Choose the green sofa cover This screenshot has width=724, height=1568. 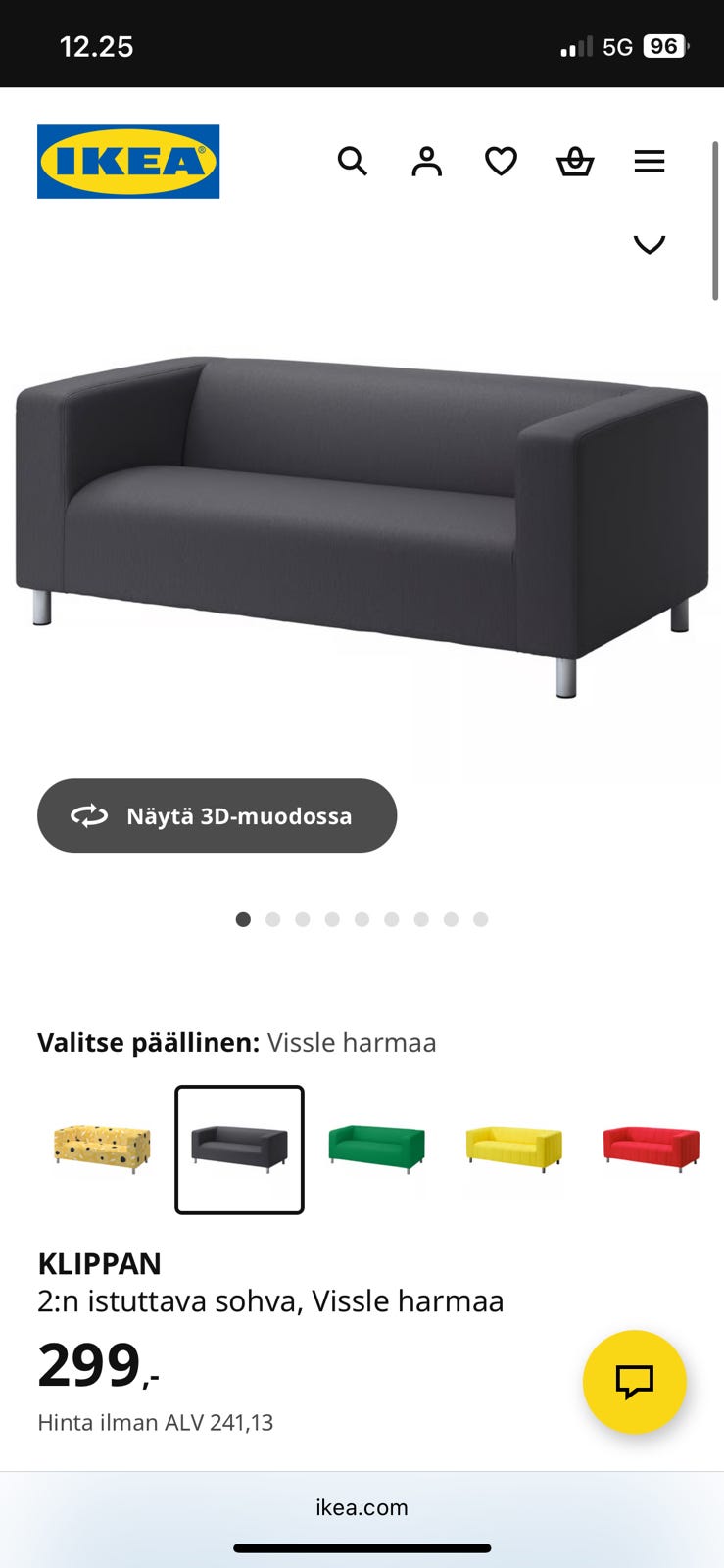click(x=376, y=1149)
